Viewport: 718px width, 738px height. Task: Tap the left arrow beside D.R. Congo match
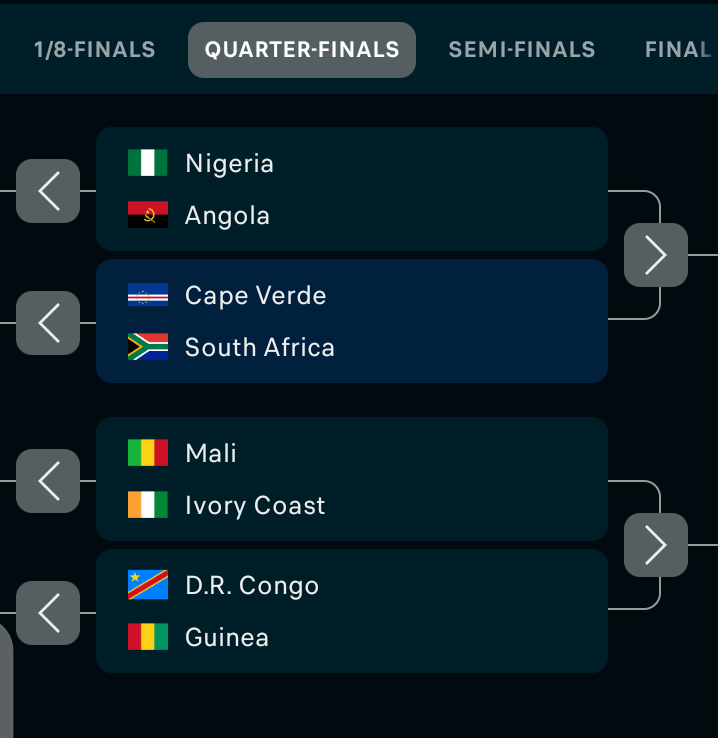click(48, 613)
